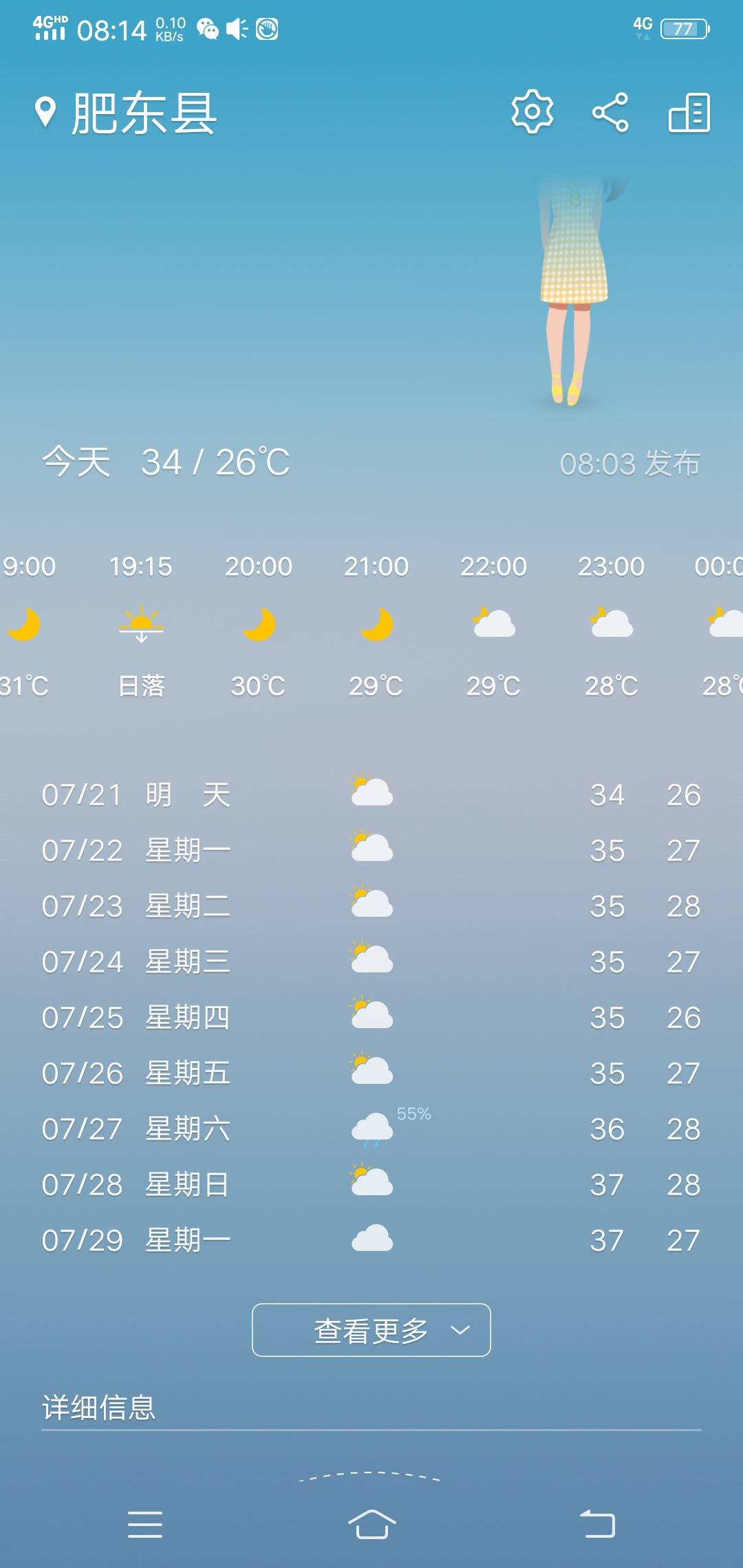Go back with the system back button
Viewport: 743px width, 1568px height.
(x=597, y=1523)
